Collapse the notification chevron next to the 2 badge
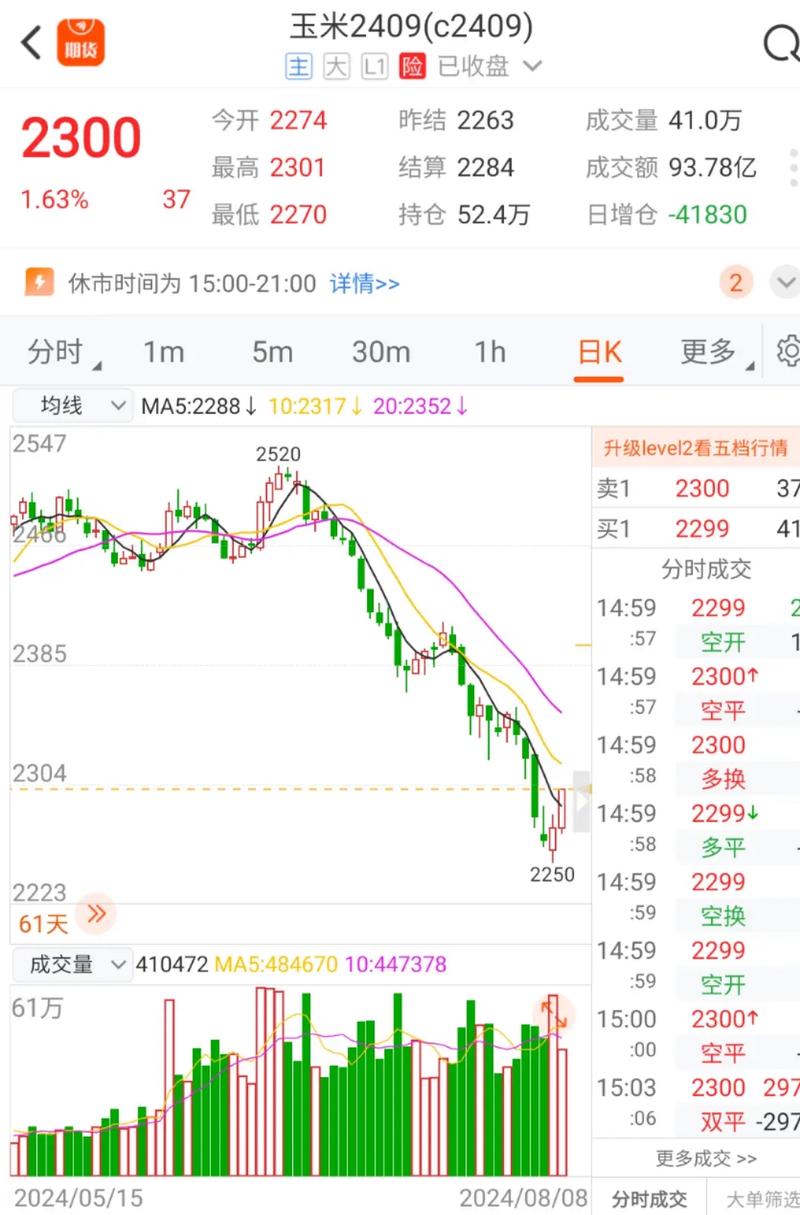 [786, 283]
